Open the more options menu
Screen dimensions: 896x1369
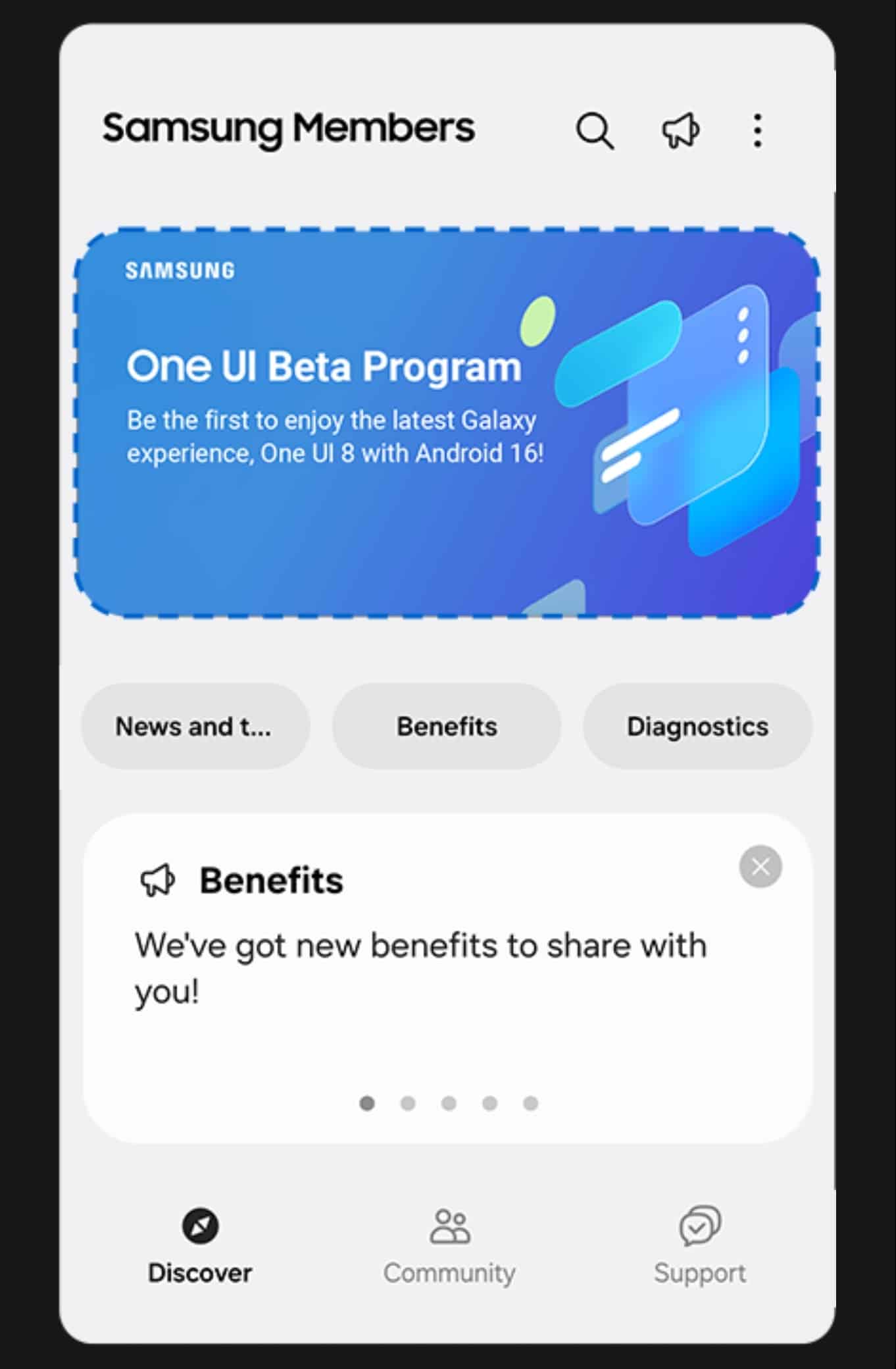(x=758, y=130)
